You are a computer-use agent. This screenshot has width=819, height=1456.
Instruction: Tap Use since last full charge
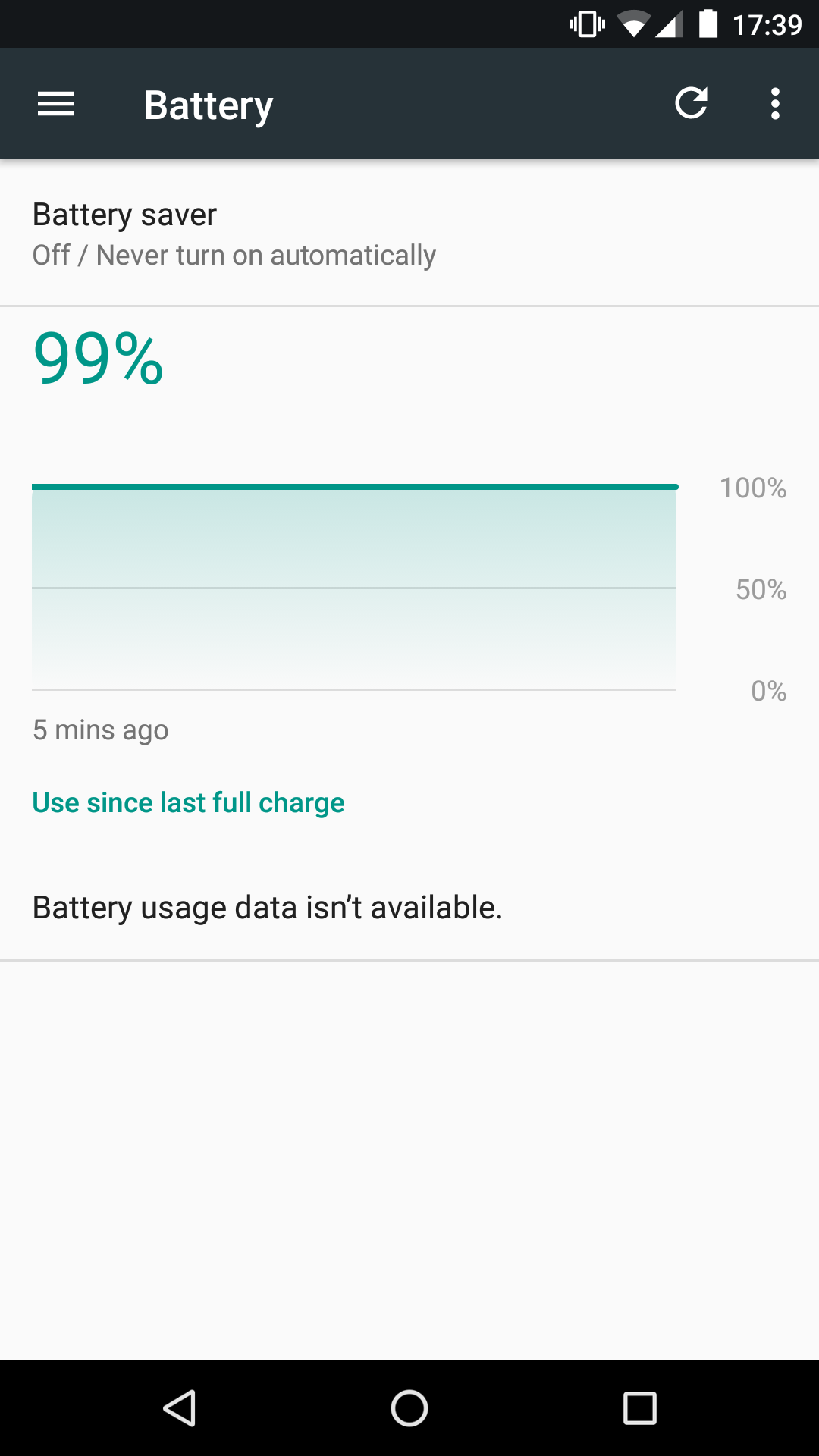coord(187,802)
